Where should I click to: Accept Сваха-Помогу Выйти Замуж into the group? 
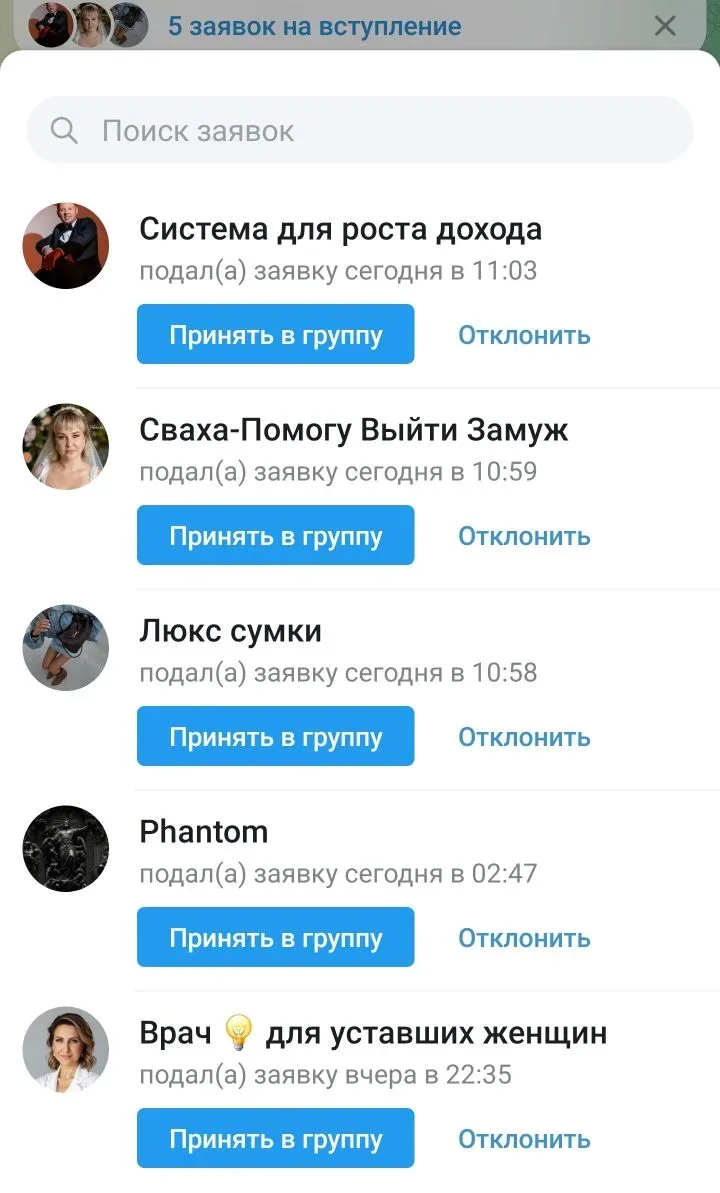(275, 536)
